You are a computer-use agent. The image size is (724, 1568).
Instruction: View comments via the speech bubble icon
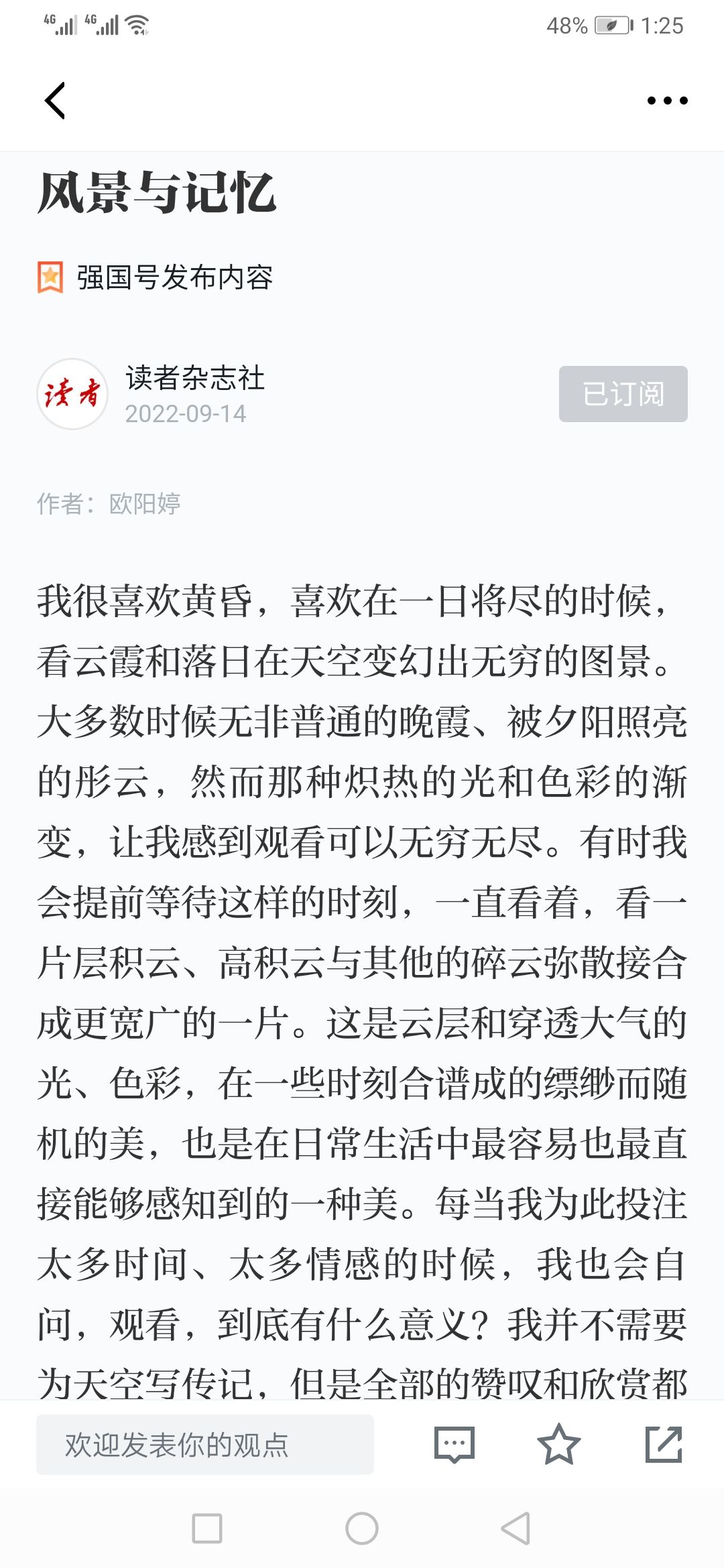(x=455, y=1445)
